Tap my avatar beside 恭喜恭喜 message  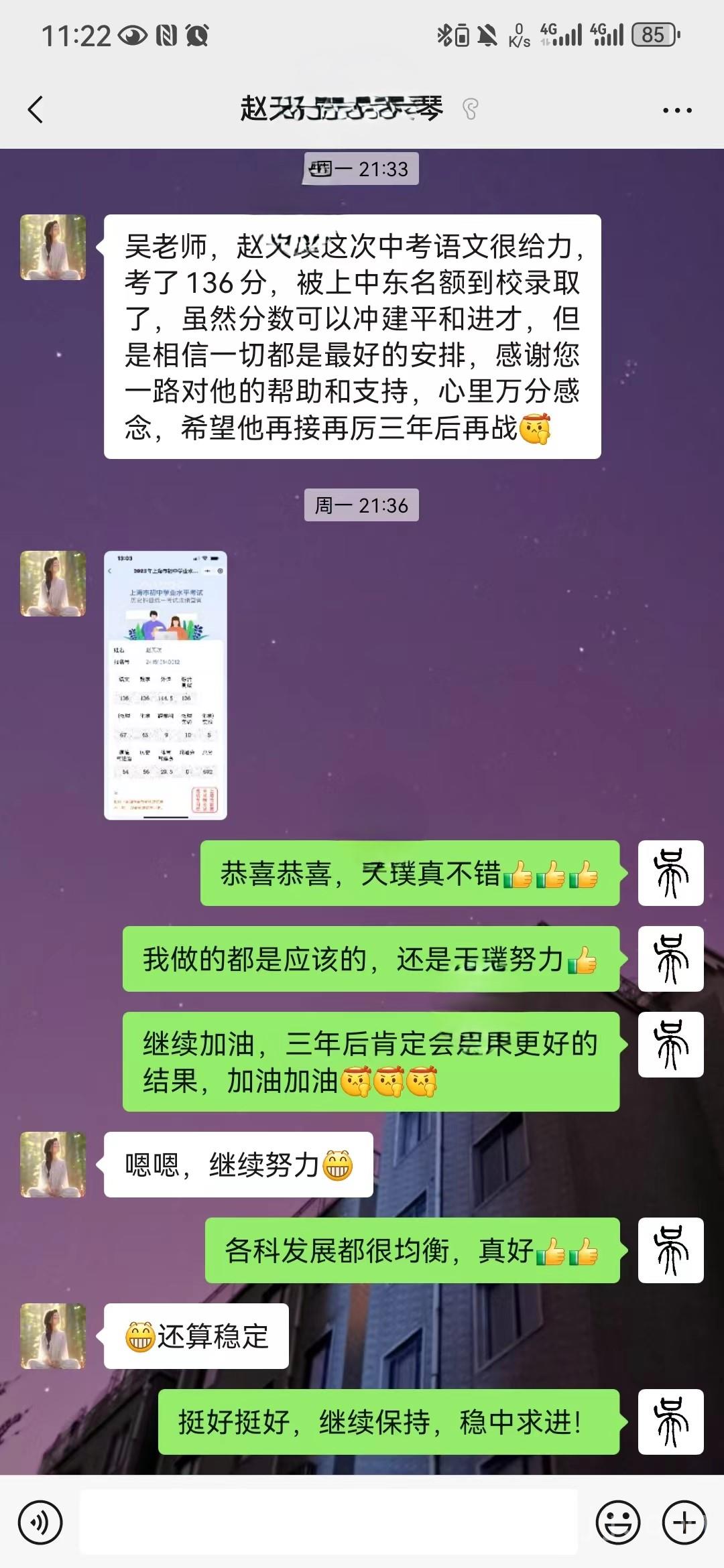point(670,873)
